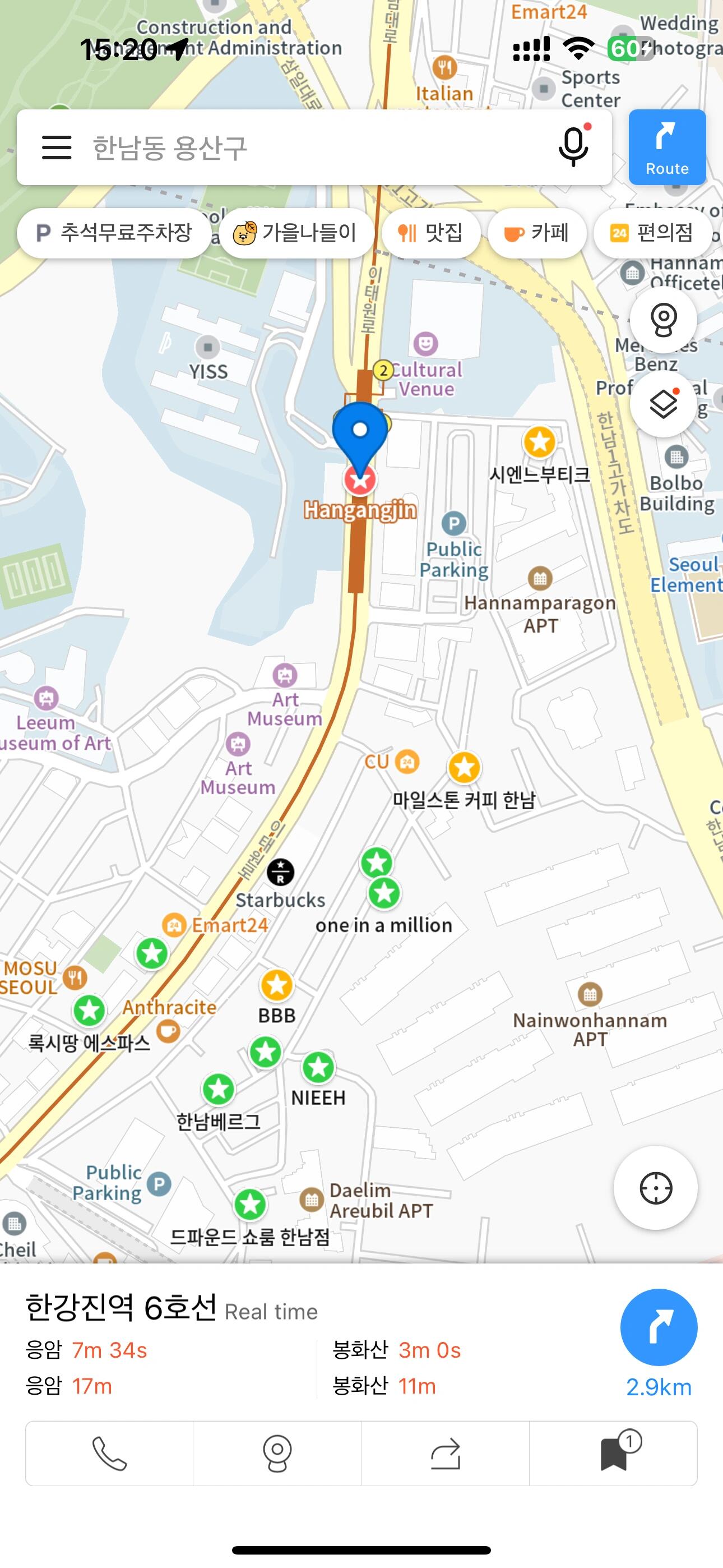Tap the BBB starred marker
Image resolution: width=723 pixels, height=1568 pixels.
click(277, 985)
